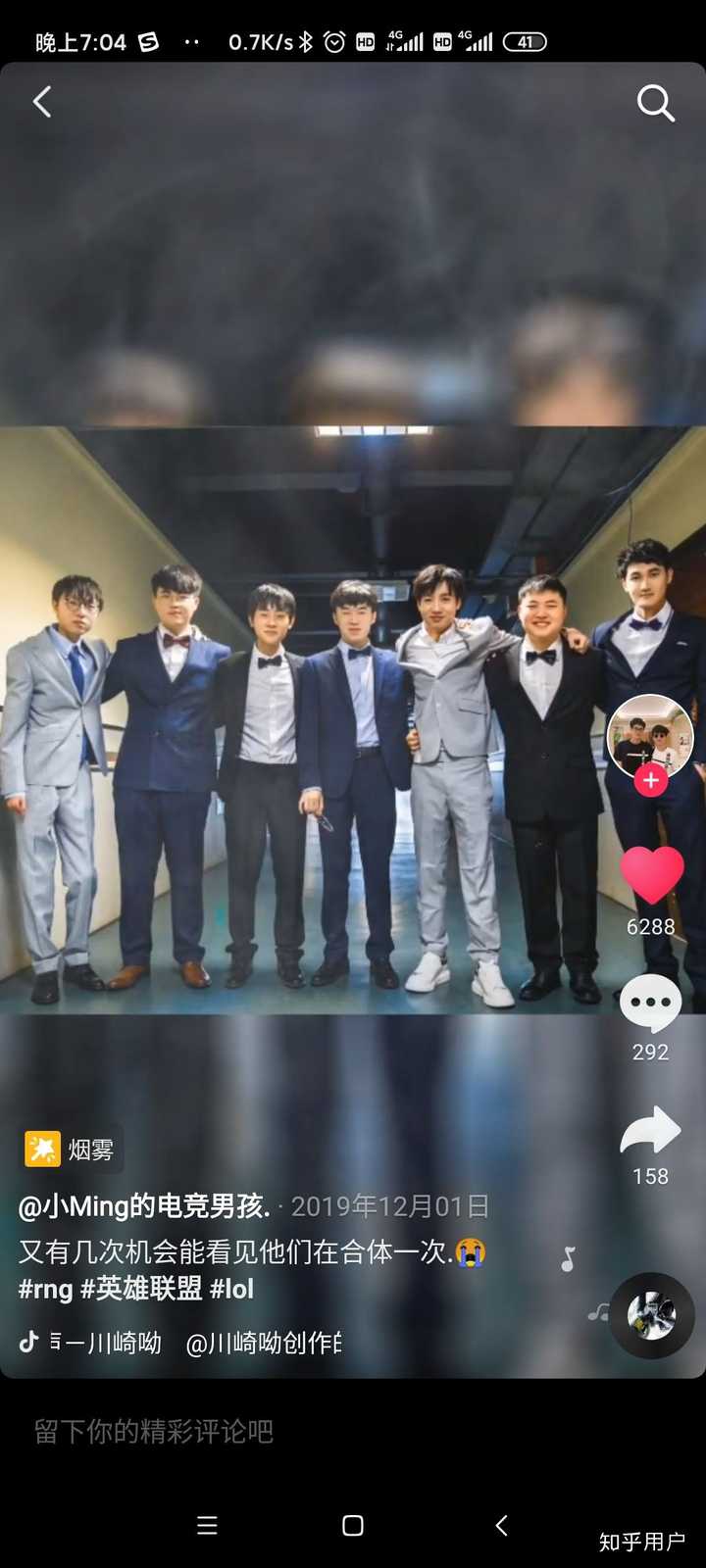706x1568 pixels.
Task: Open the 烟雾 effect sticker tag
Action: point(73,1149)
